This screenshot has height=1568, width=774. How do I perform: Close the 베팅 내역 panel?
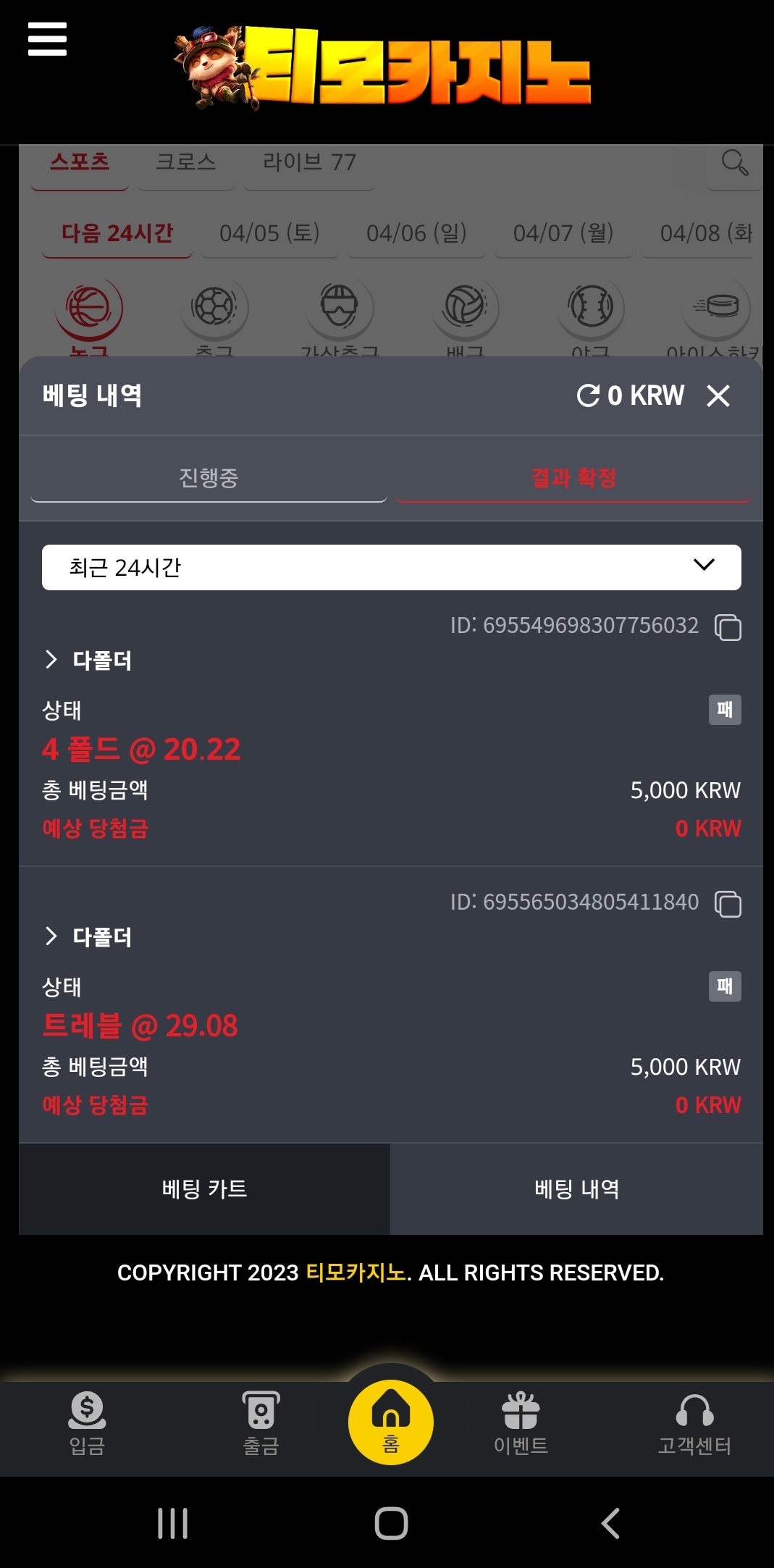pos(718,395)
